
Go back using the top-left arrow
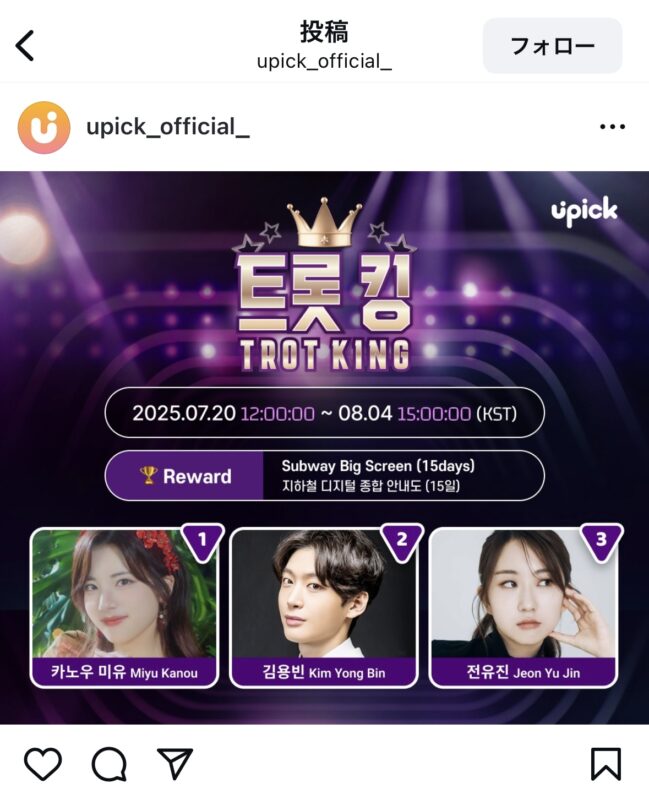(26, 45)
